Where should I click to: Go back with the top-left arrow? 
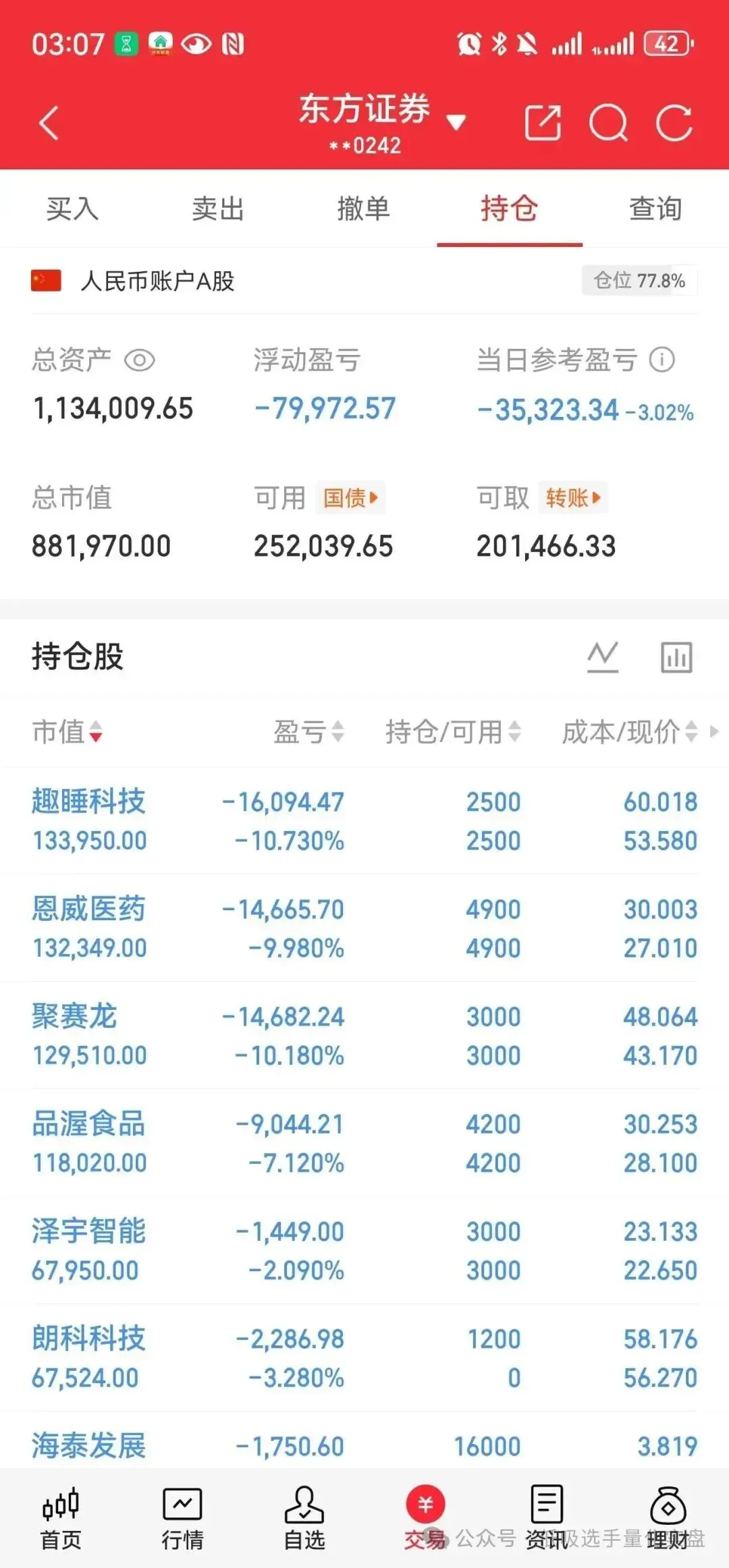pyautogui.click(x=49, y=123)
